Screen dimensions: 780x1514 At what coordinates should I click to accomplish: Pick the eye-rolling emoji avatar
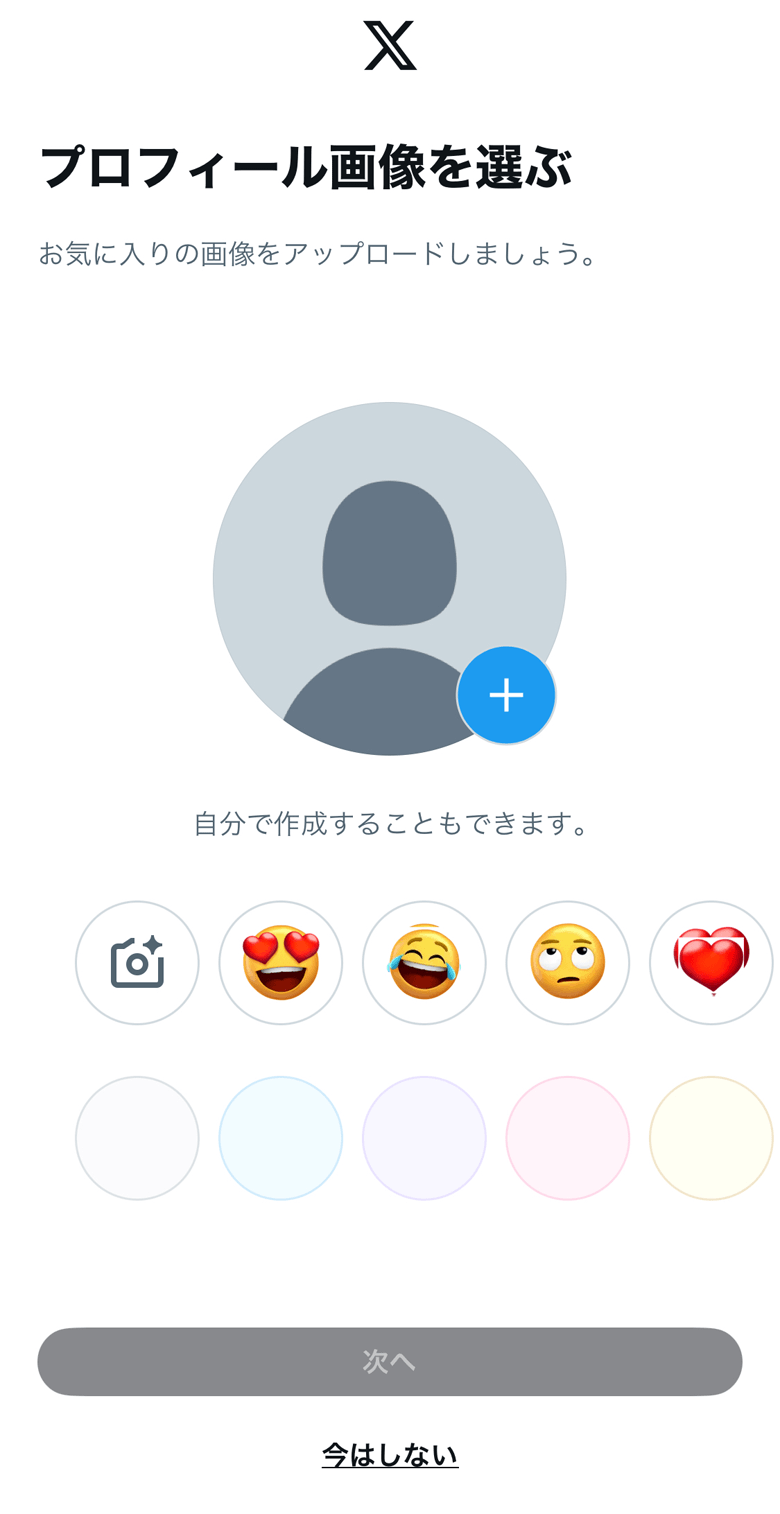click(567, 963)
